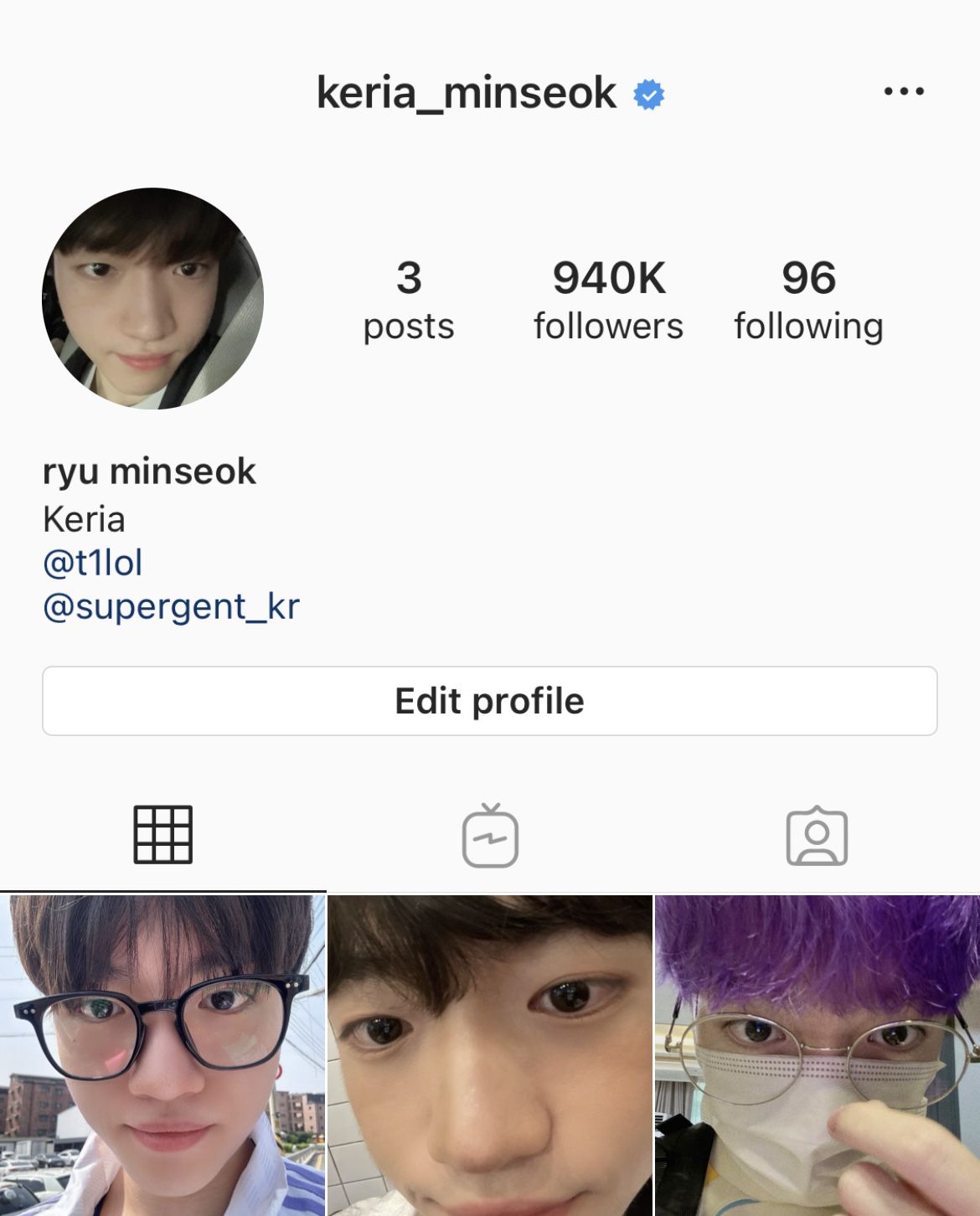Open the @t1lol profile link
980x1216 pixels.
92,563
